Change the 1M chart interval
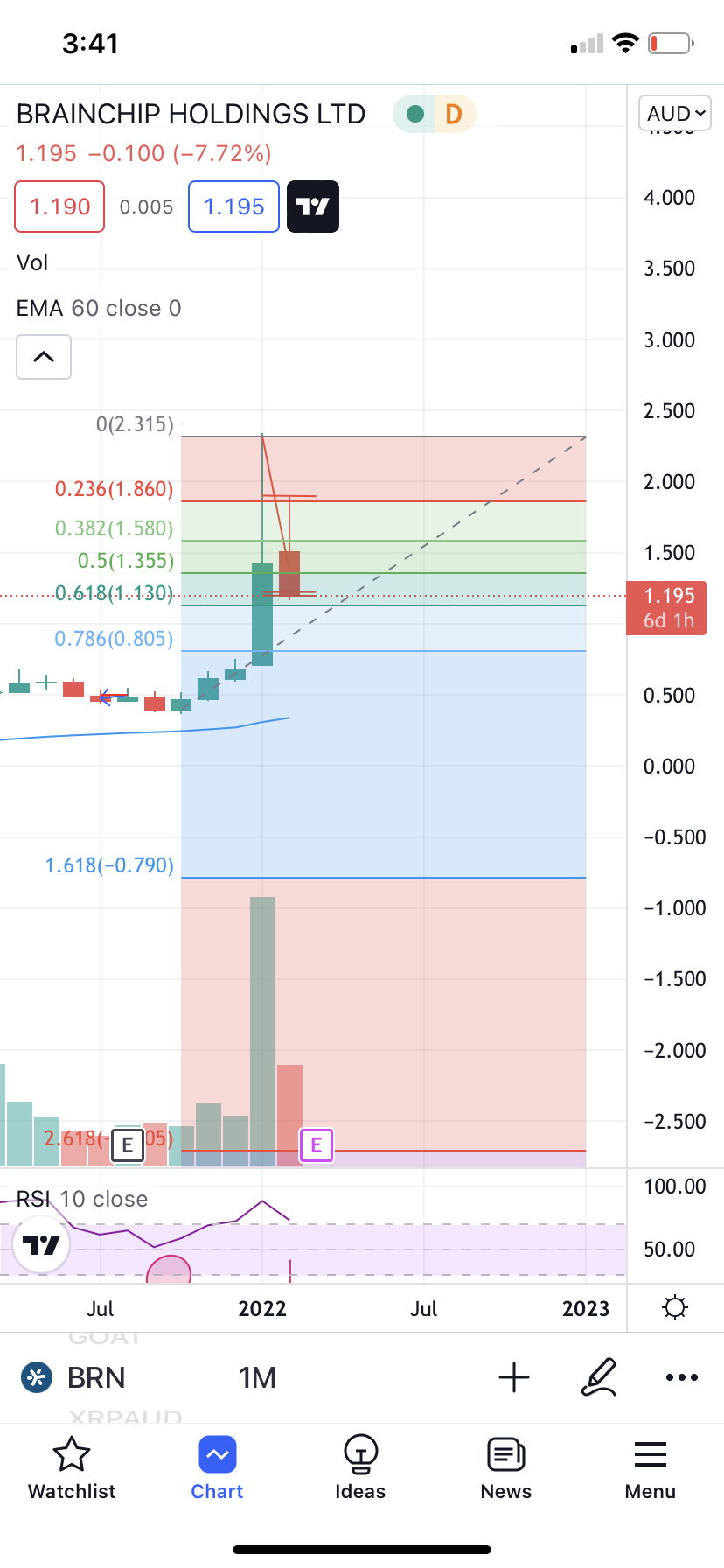 tap(257, 1377)
